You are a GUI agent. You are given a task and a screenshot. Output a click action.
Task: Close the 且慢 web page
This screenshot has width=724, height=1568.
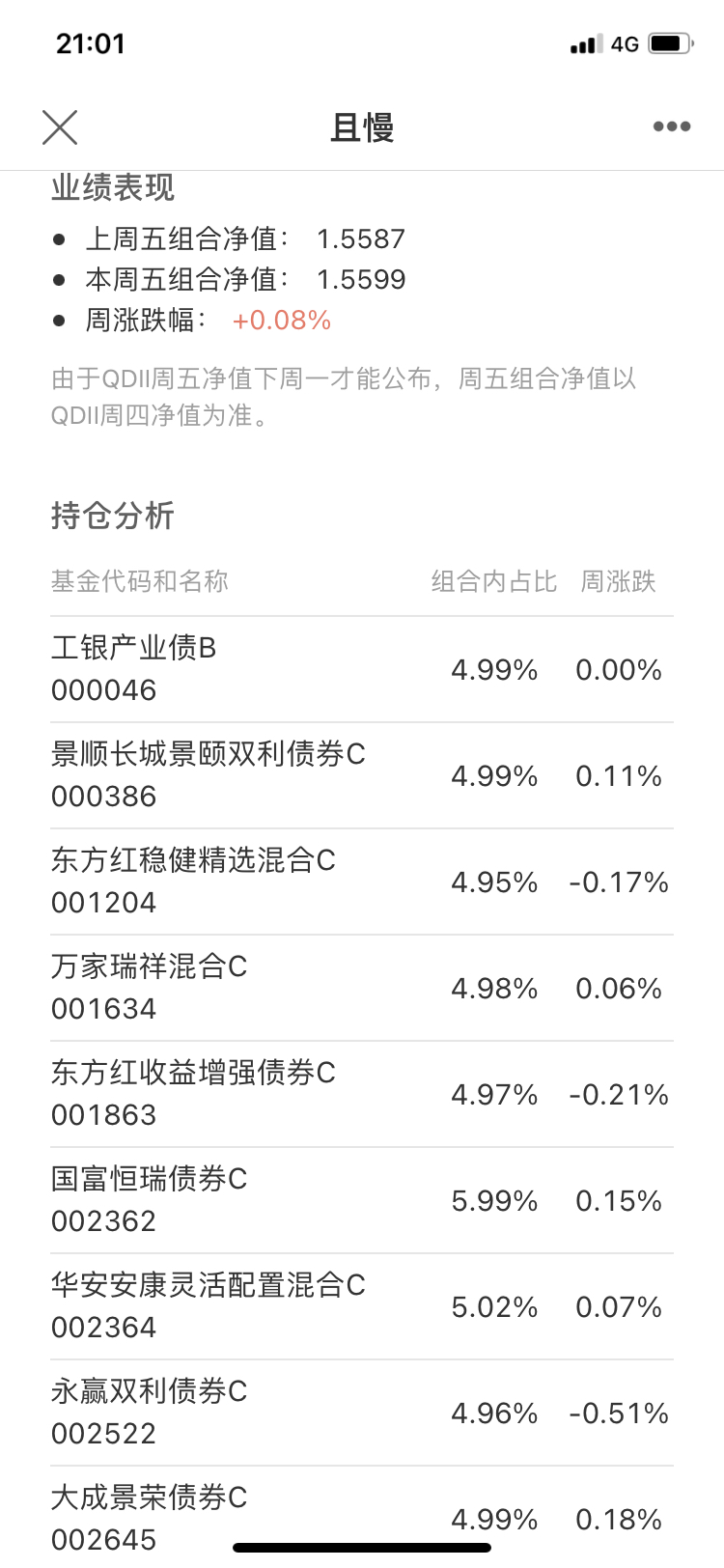click(x=60, y=126)
